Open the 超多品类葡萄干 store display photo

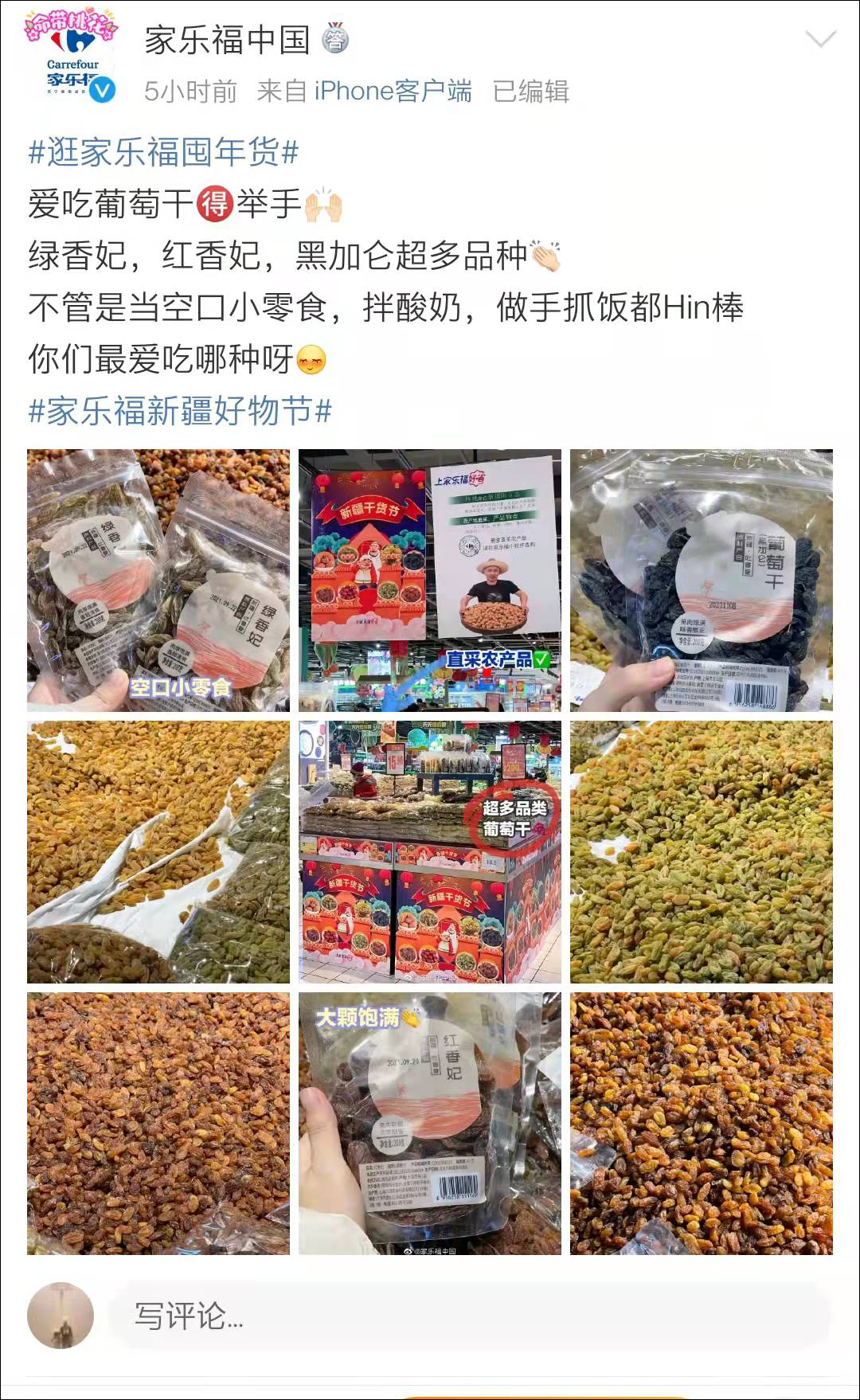(430, 852)
